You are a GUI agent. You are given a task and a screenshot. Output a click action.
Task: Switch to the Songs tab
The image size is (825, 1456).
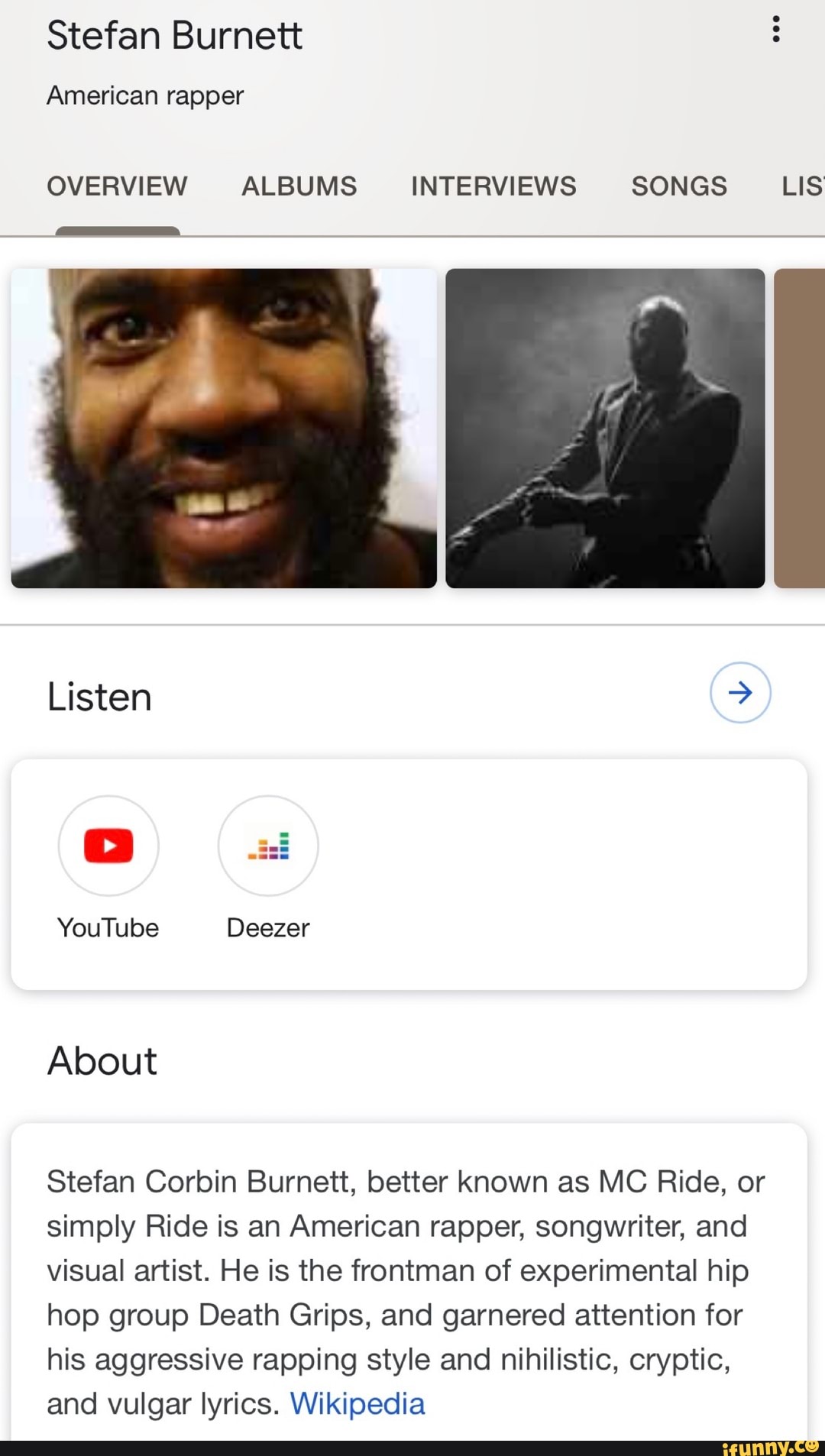coord(678,186)
